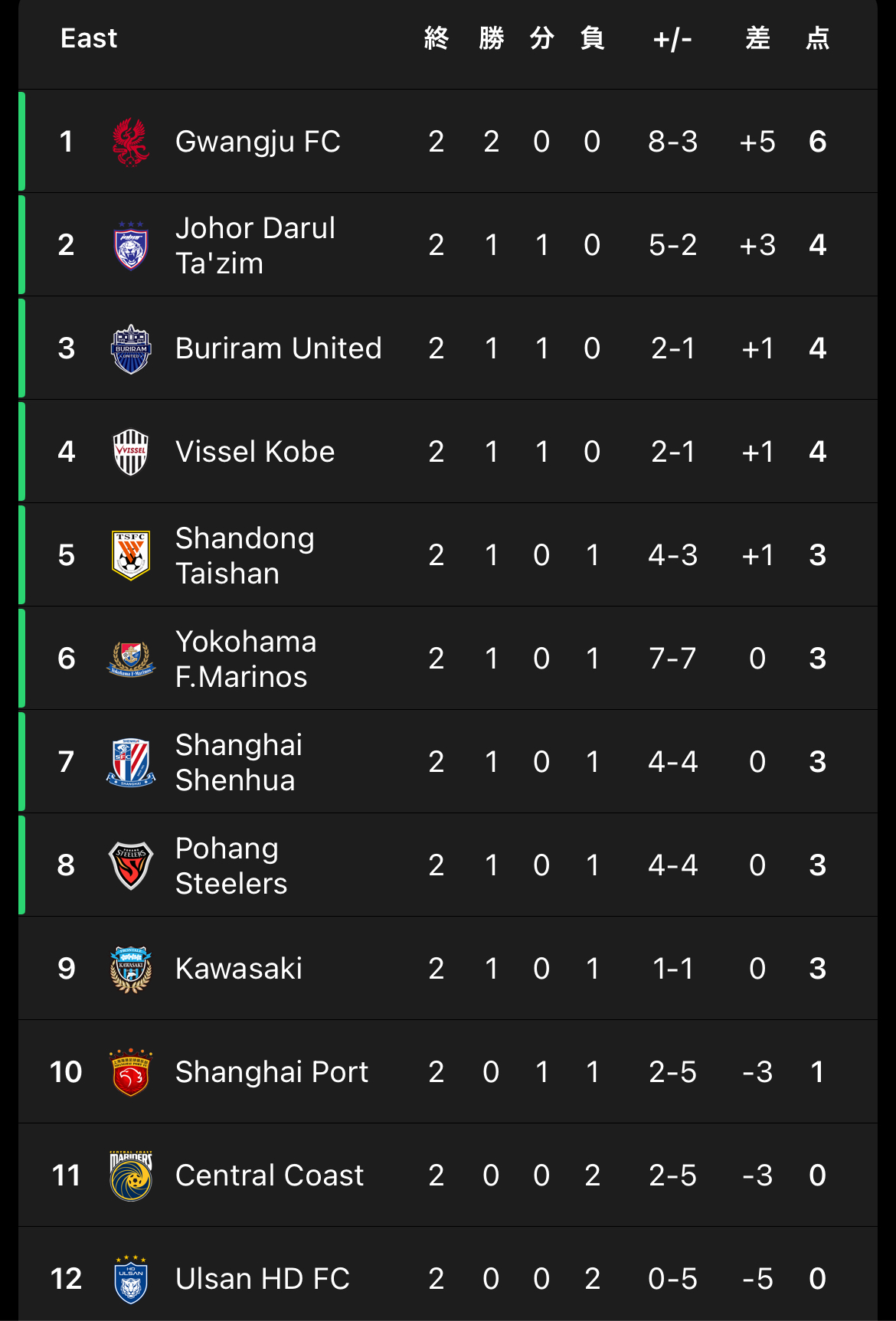Open the Vissel Kobe row
Viewport: 896px width, 1321px height.
pos(255,452)
